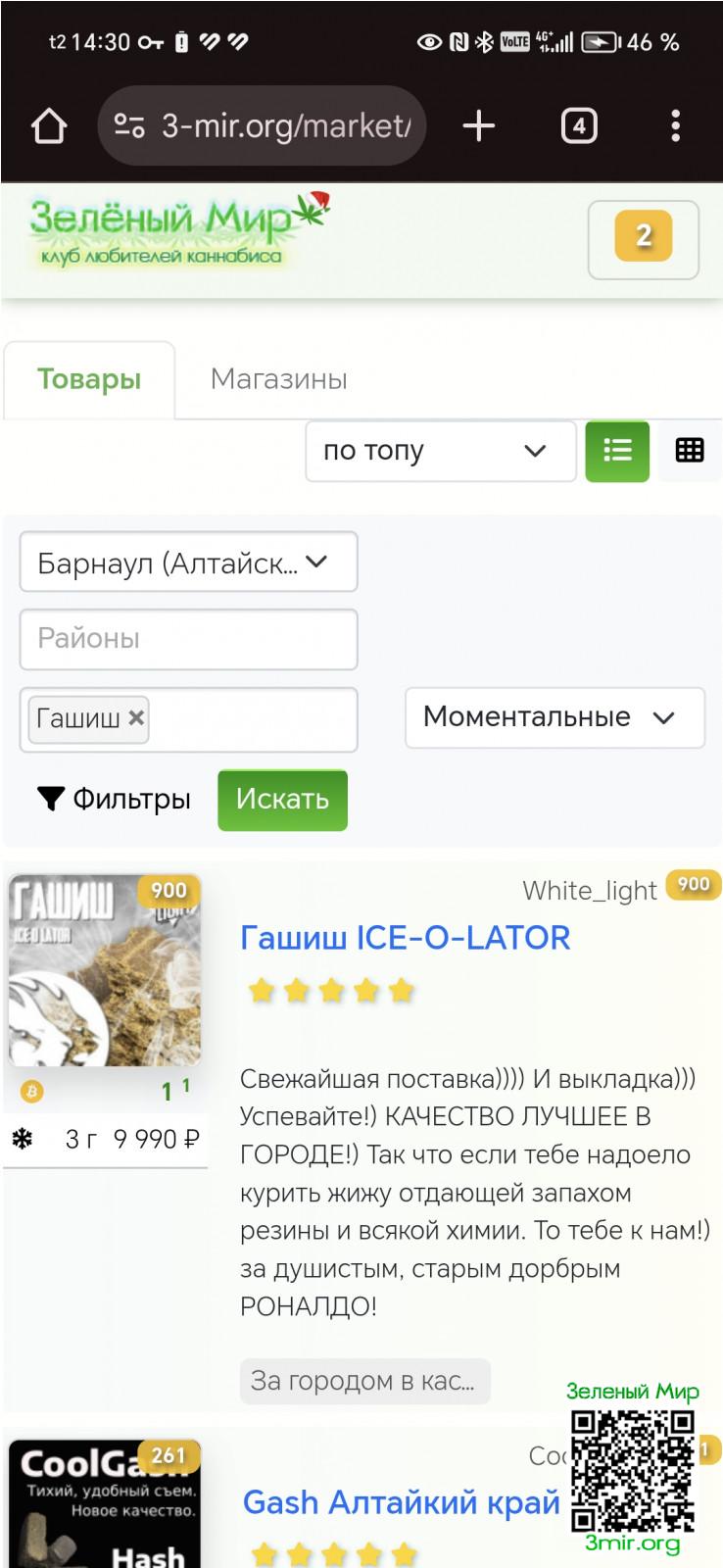The image size is (723, 1568).
Task: Tap the green Искать button
Action: coord(282,800)
